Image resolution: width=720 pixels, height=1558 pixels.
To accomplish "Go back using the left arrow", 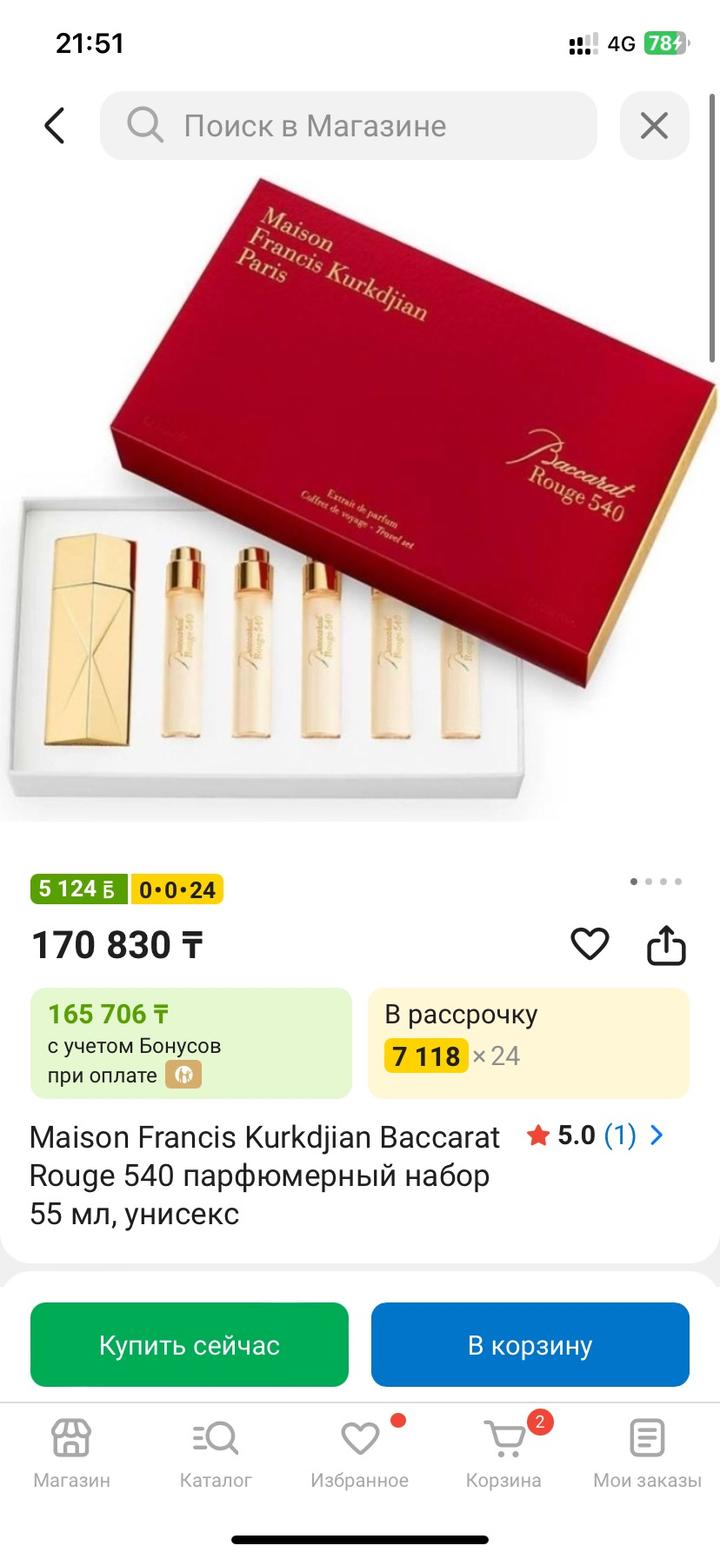I will tap(55, 126).
